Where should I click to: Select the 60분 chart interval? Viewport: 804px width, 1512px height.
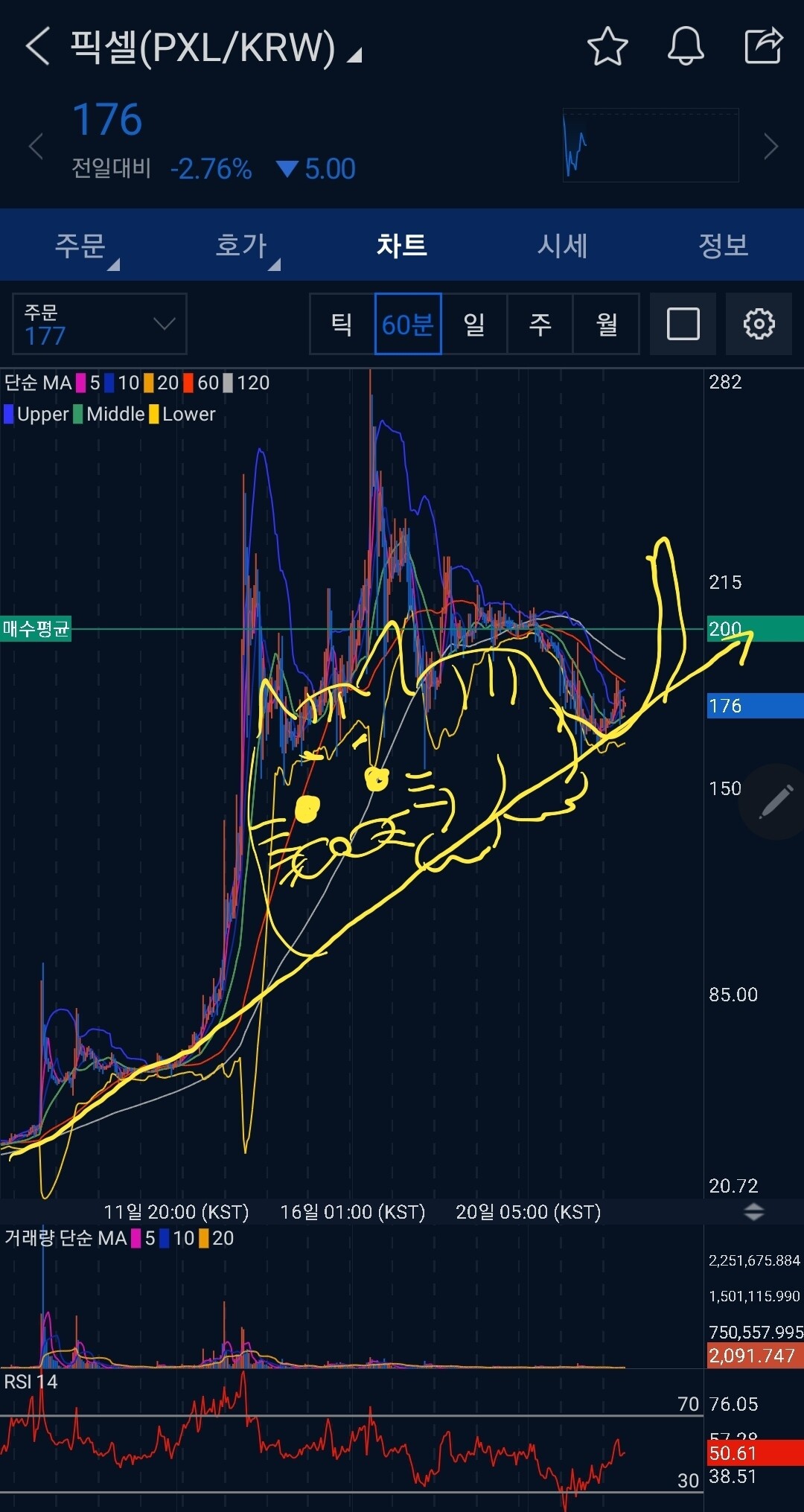(408, 324)
